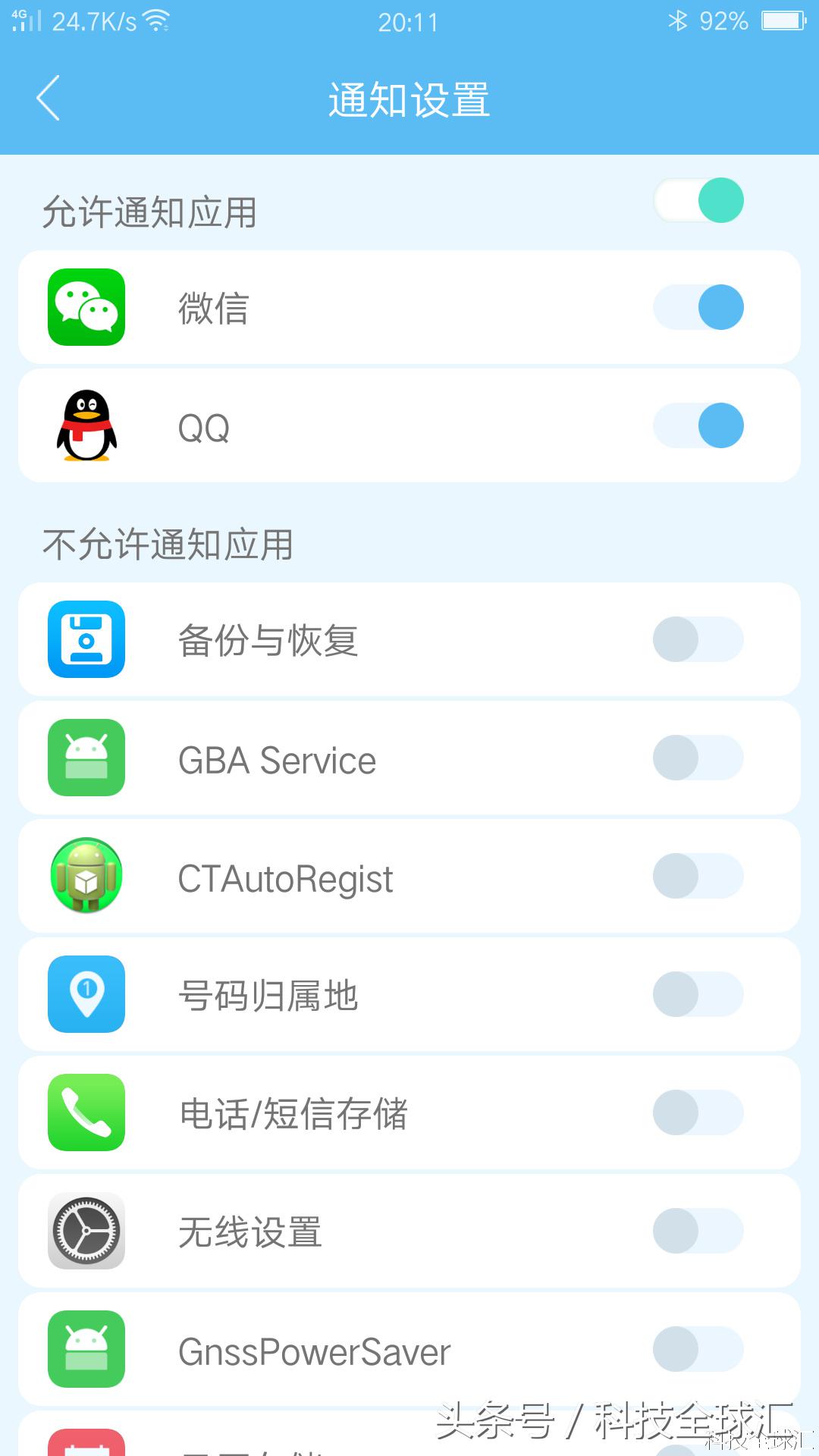Disable QQ notification toggle

pyautogui.click(x=698, y=425)
